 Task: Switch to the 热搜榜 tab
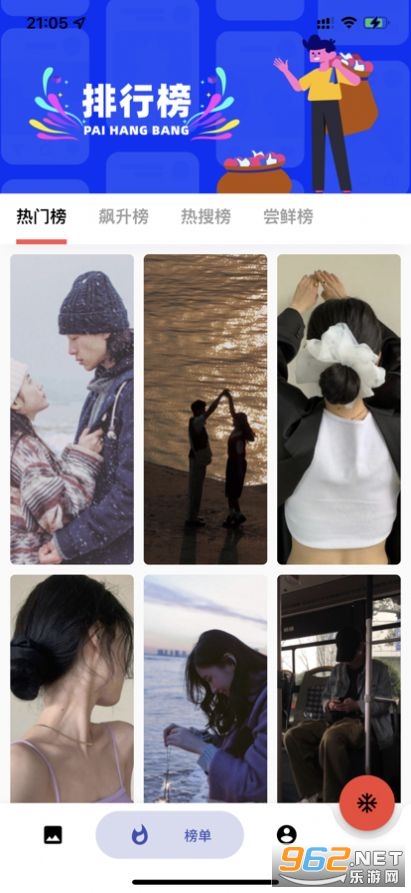point(206,216)
